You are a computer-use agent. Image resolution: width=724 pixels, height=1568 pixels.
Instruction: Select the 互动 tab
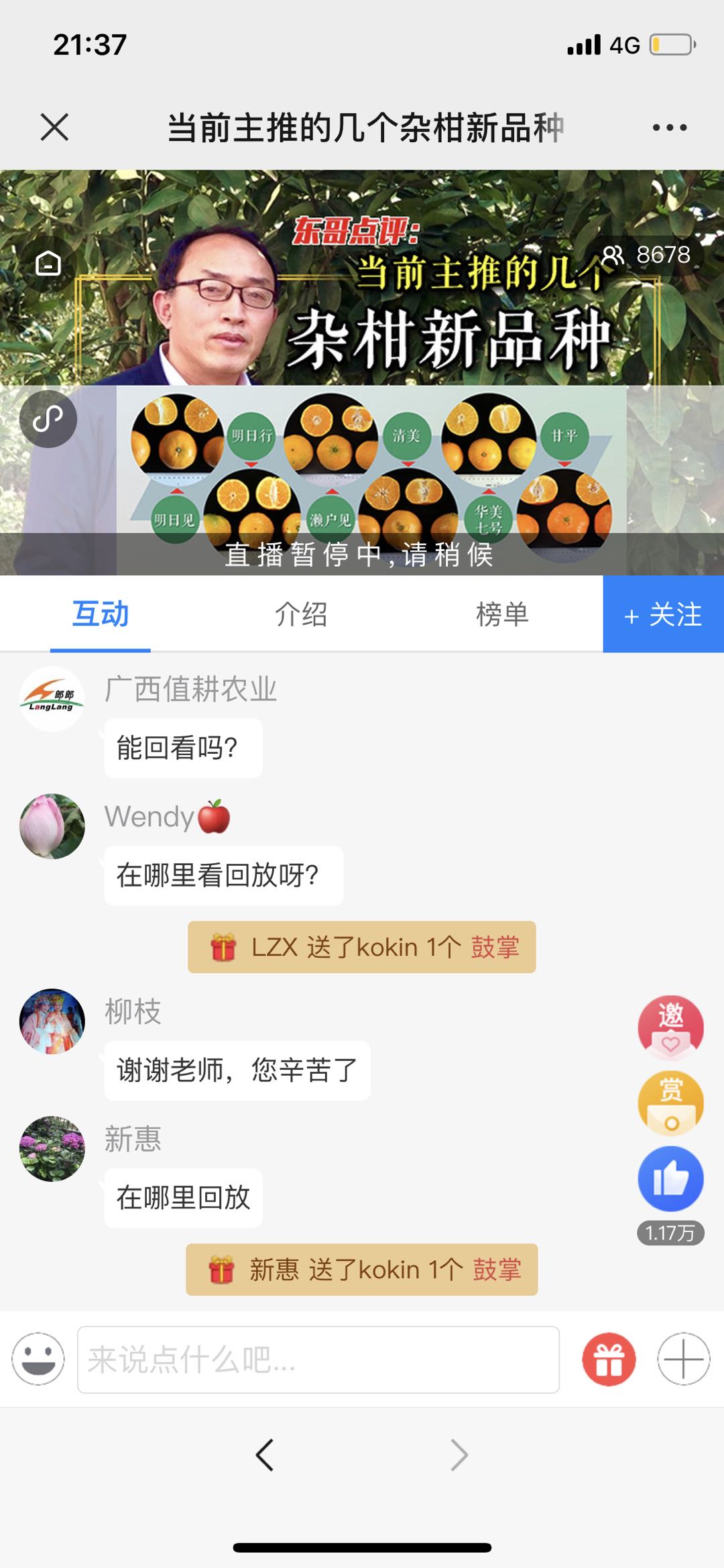point(101,614)
